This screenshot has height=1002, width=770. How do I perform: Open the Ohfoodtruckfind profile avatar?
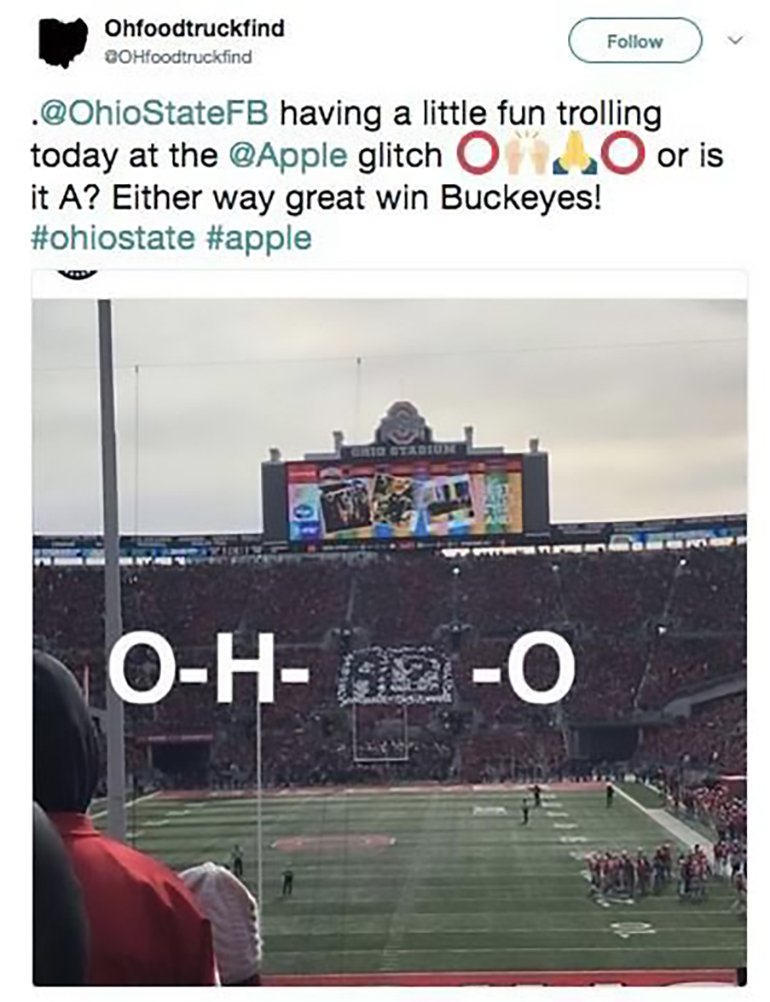pos(63,41)
